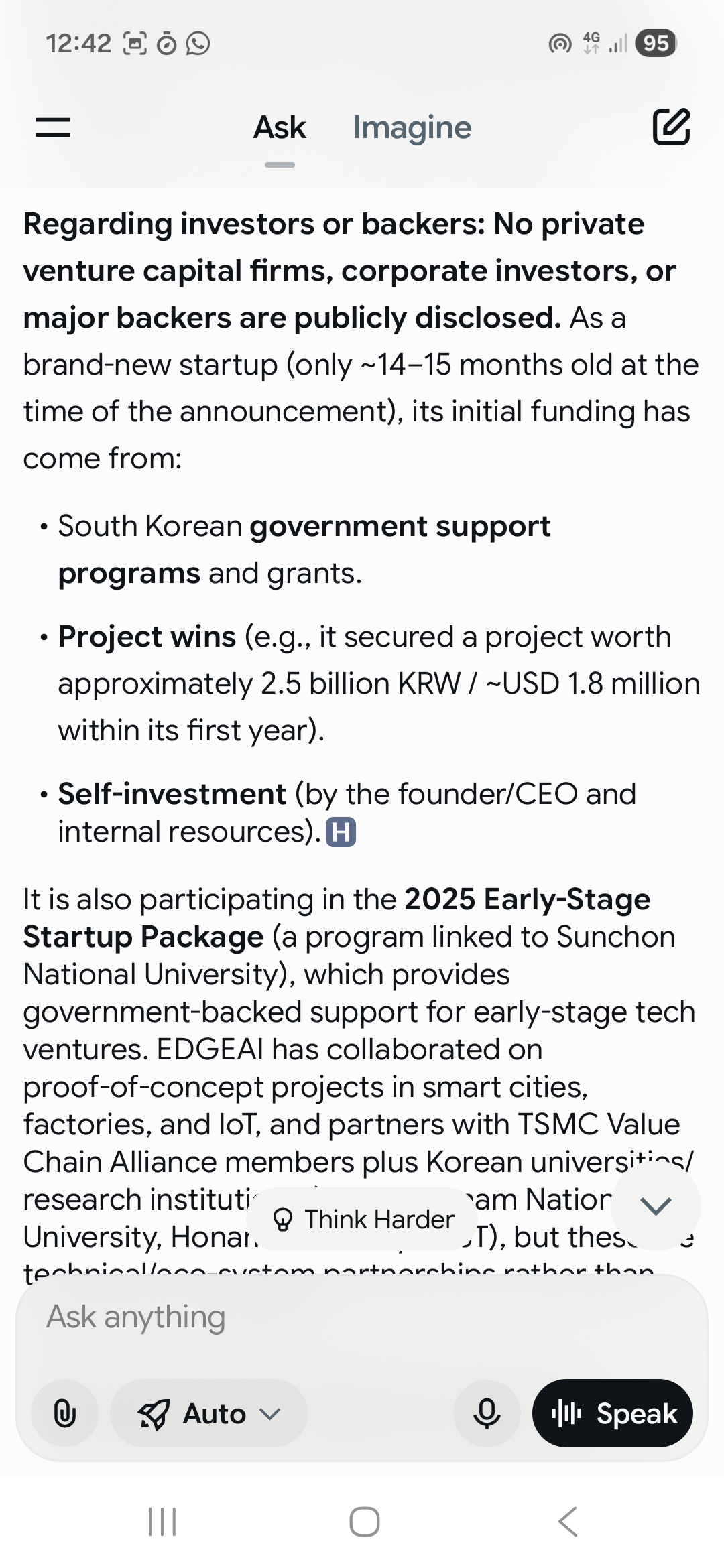
Task: Open the H source citation badge
Action: pos(341,832)
